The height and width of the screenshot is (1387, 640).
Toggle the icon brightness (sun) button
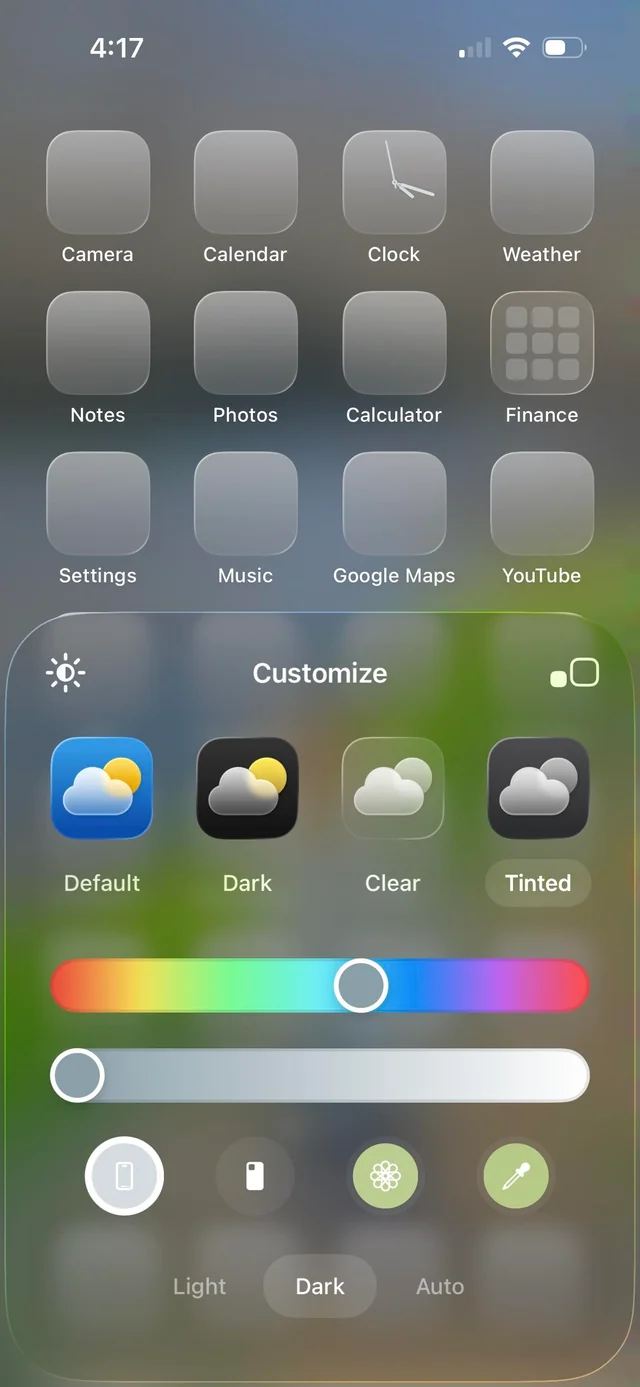click(x=66, y=673)
